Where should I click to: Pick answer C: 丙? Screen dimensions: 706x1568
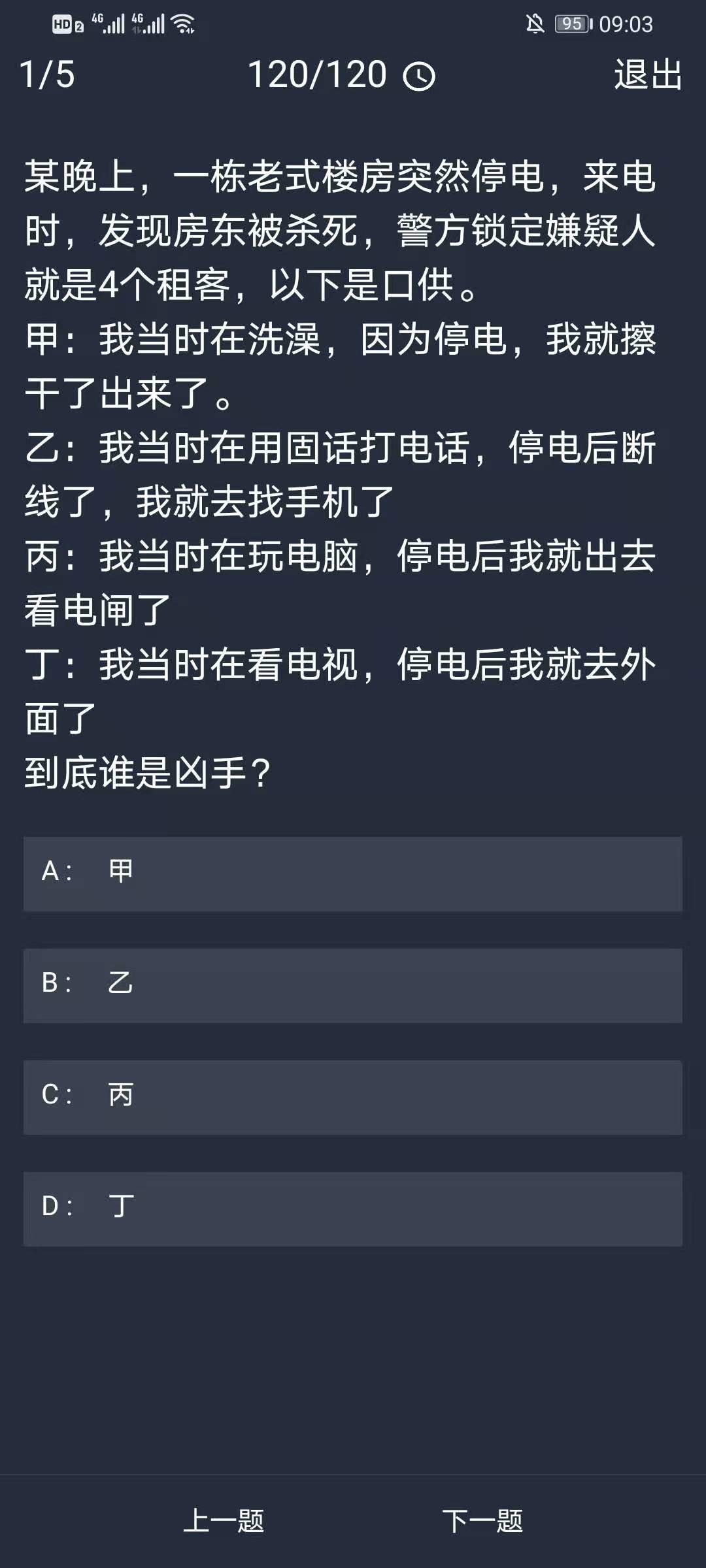(353, 1097)
